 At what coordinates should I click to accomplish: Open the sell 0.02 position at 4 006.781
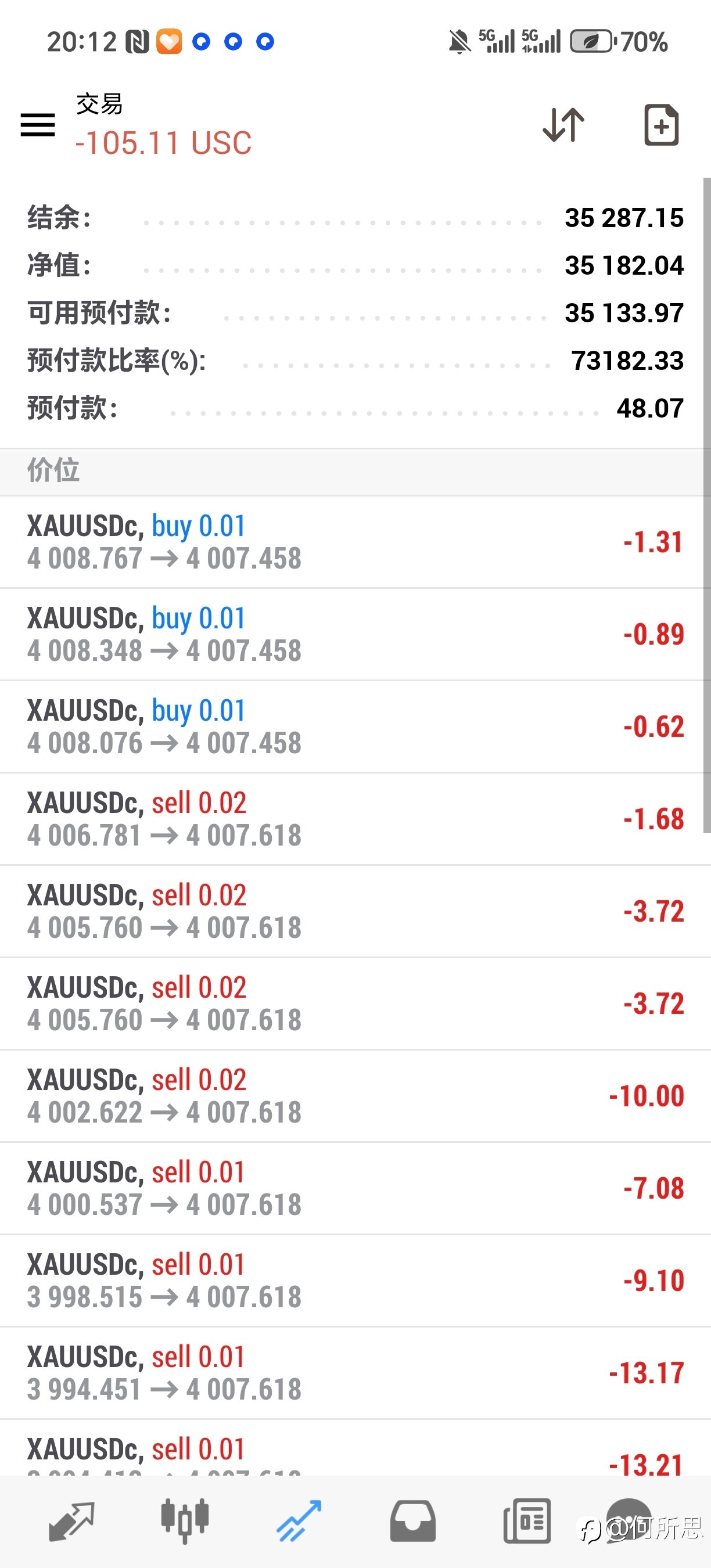(x=355, y=819)
